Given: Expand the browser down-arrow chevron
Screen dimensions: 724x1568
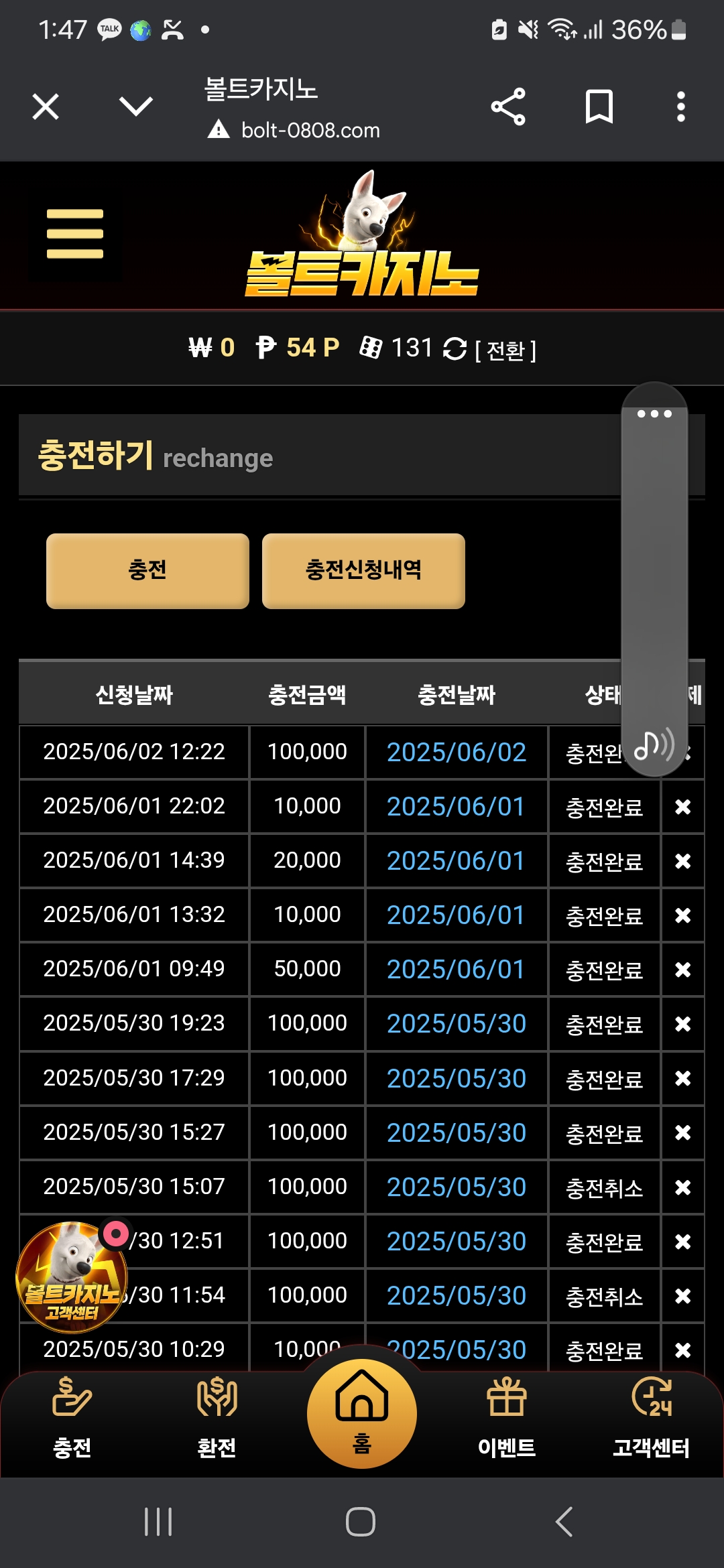Looking at the screenshot, I should coord(136,106).
